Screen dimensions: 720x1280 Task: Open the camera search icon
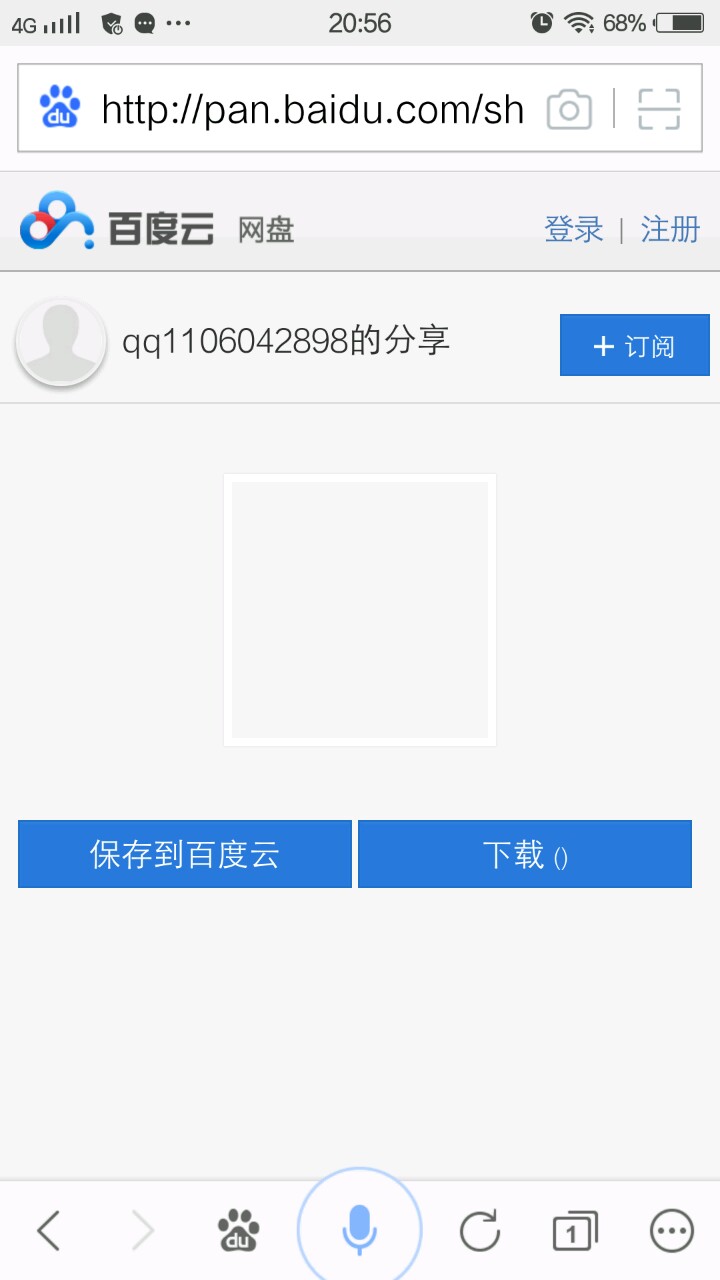(x=569, y=109)
